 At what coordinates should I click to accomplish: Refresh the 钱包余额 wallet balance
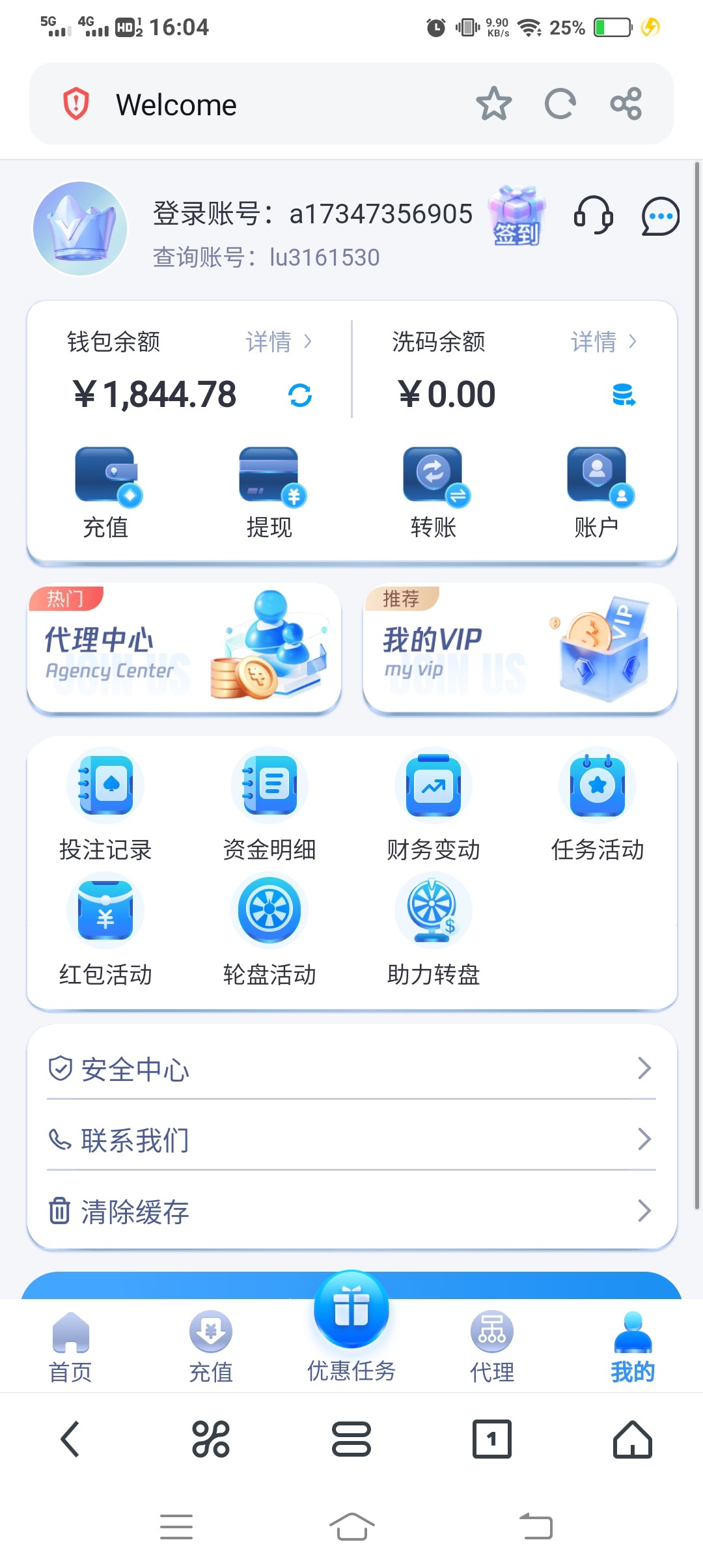tap(300, 395)
